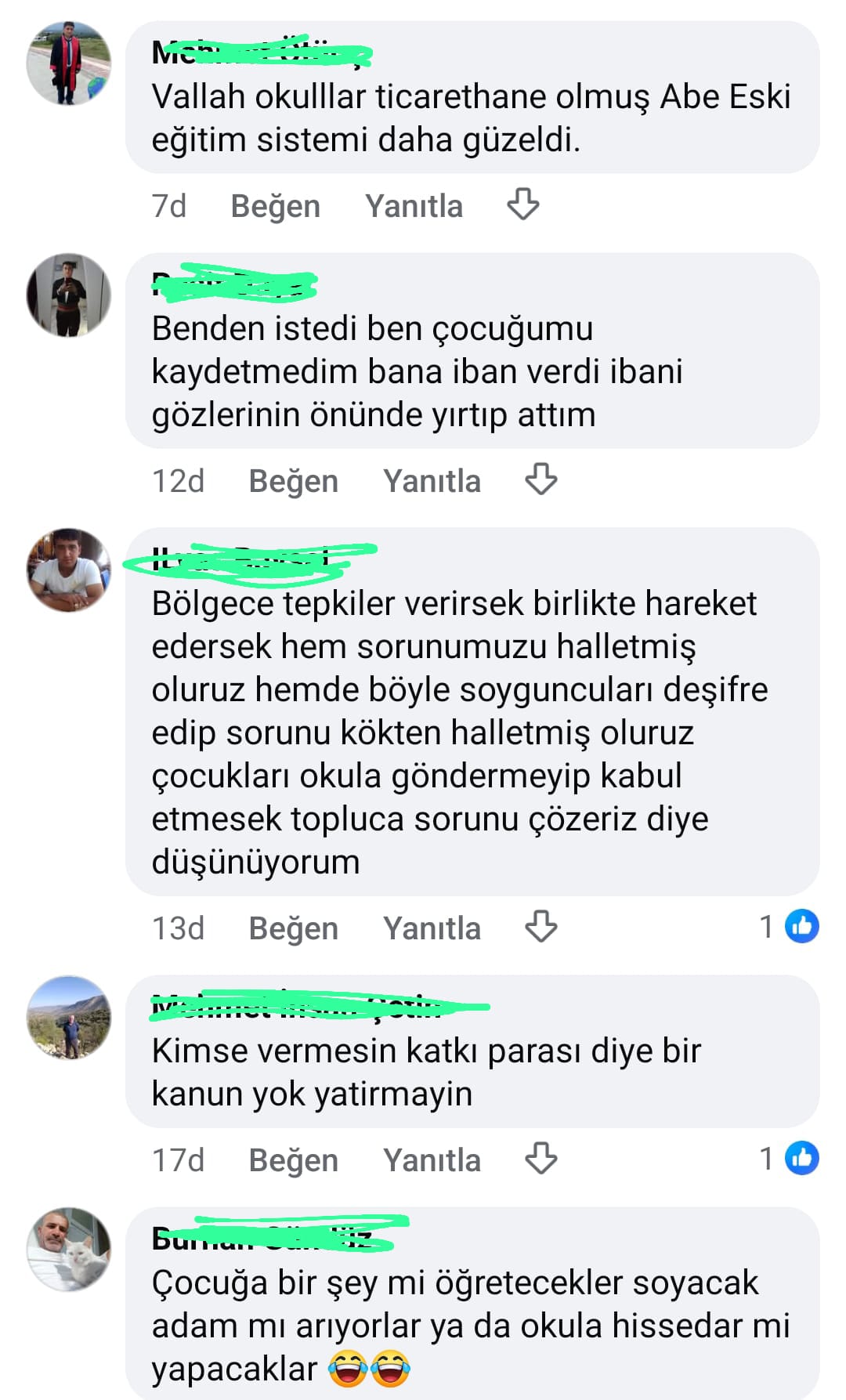Like the 13d comment about Bölgece tepkiler
846x1400 pixels.
pyautogui.click(x=293, y=928)
